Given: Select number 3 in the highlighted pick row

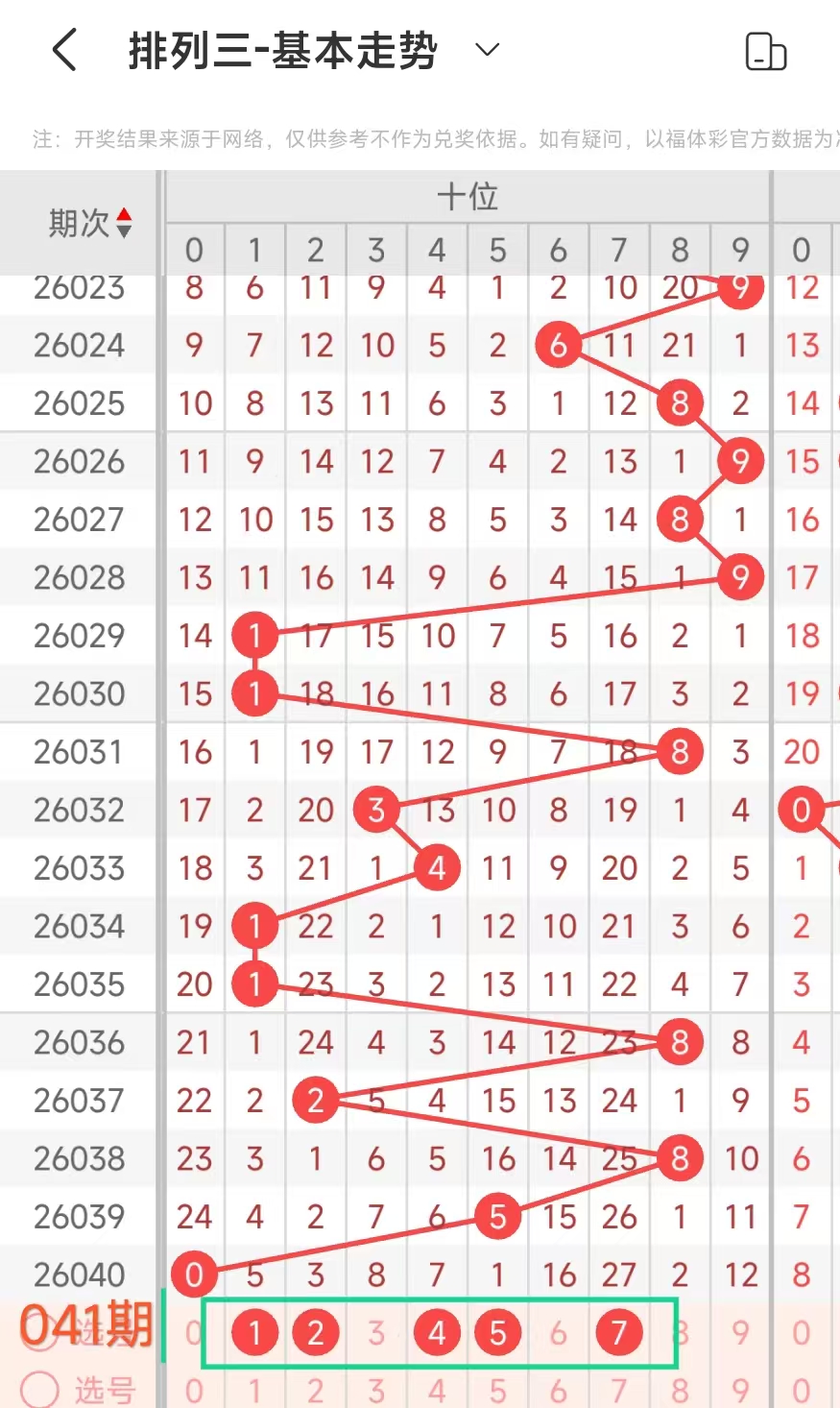Looking at the screenshot, I should (x=376, y=1333).
